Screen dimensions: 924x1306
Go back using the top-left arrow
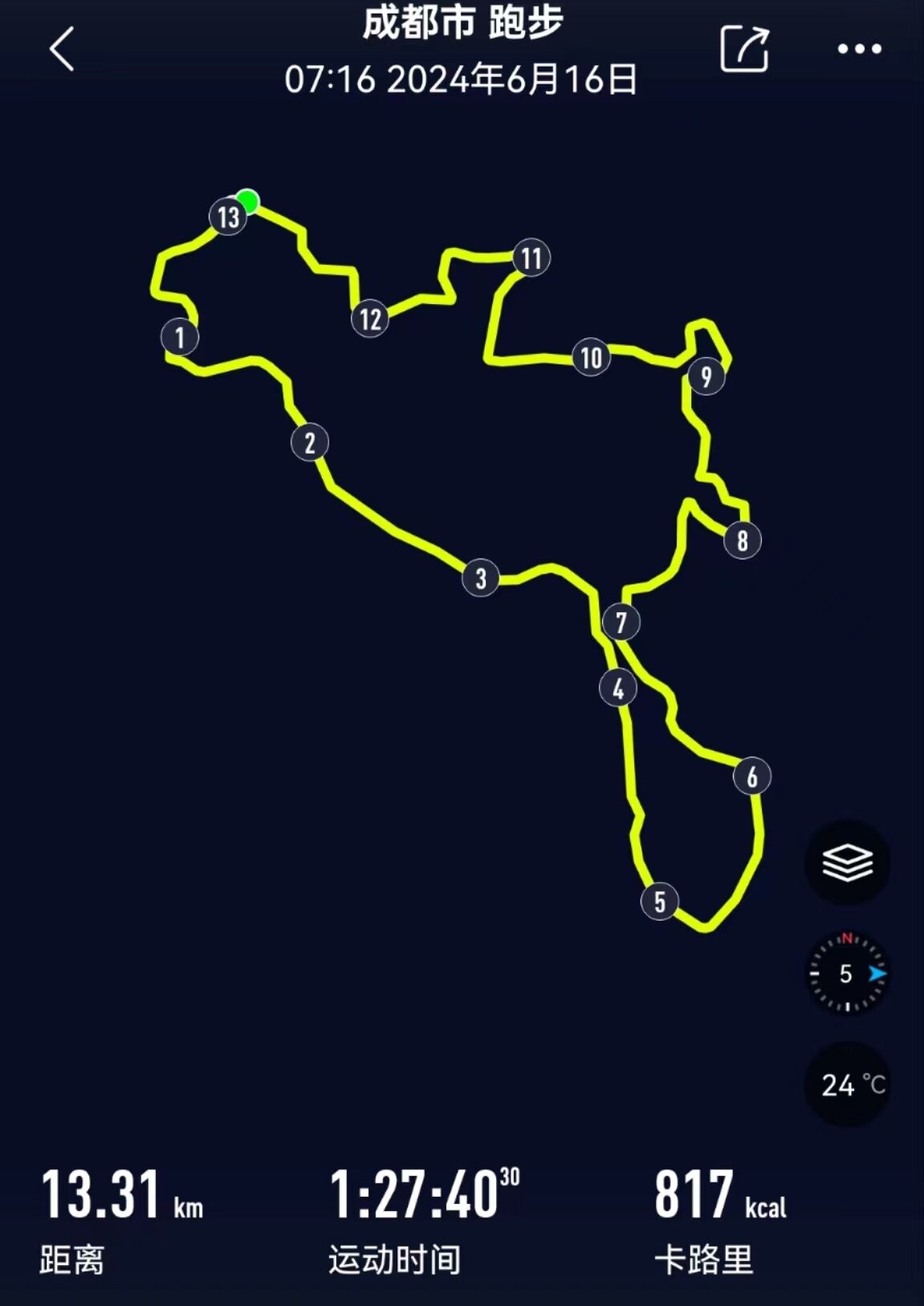[x=62, y=50]
